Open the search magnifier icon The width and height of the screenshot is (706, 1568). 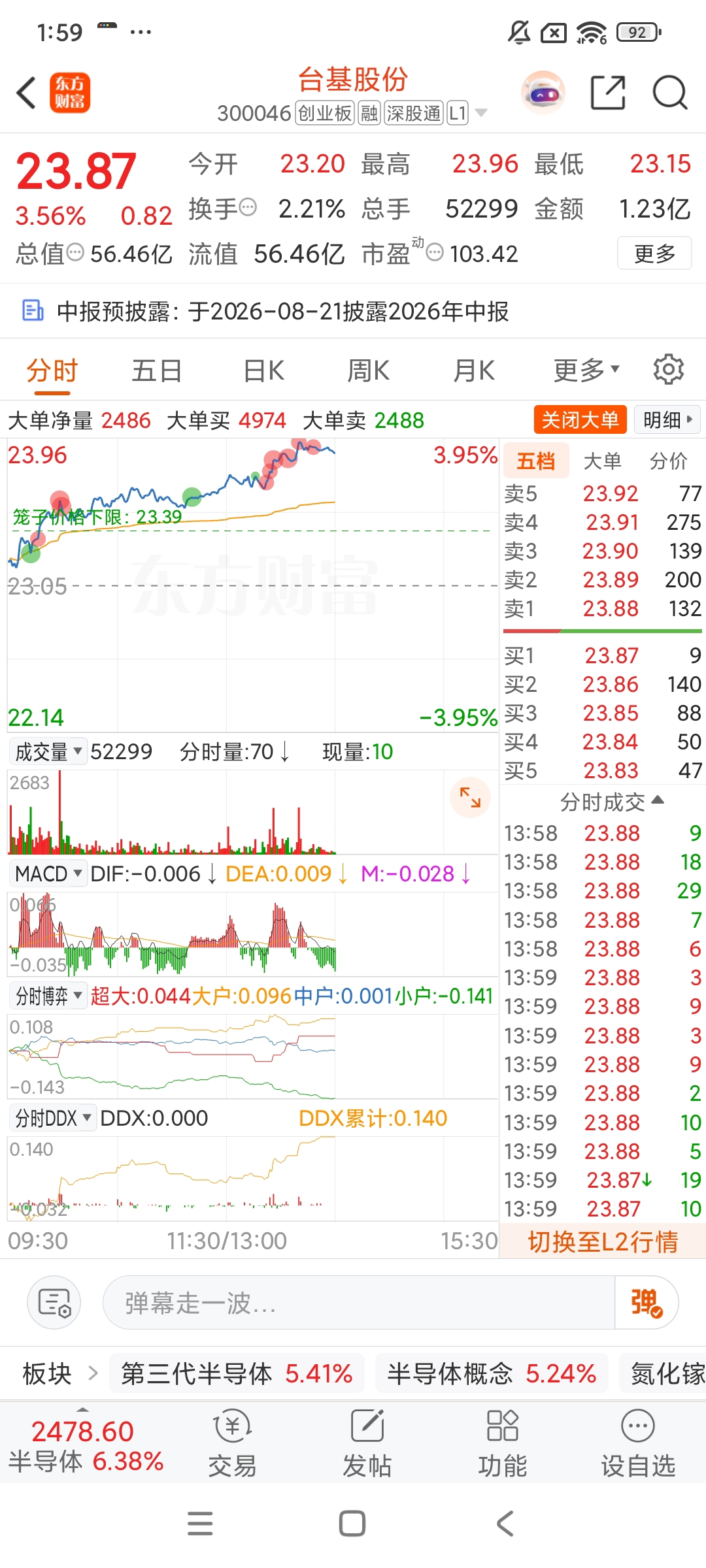[670, 92]
